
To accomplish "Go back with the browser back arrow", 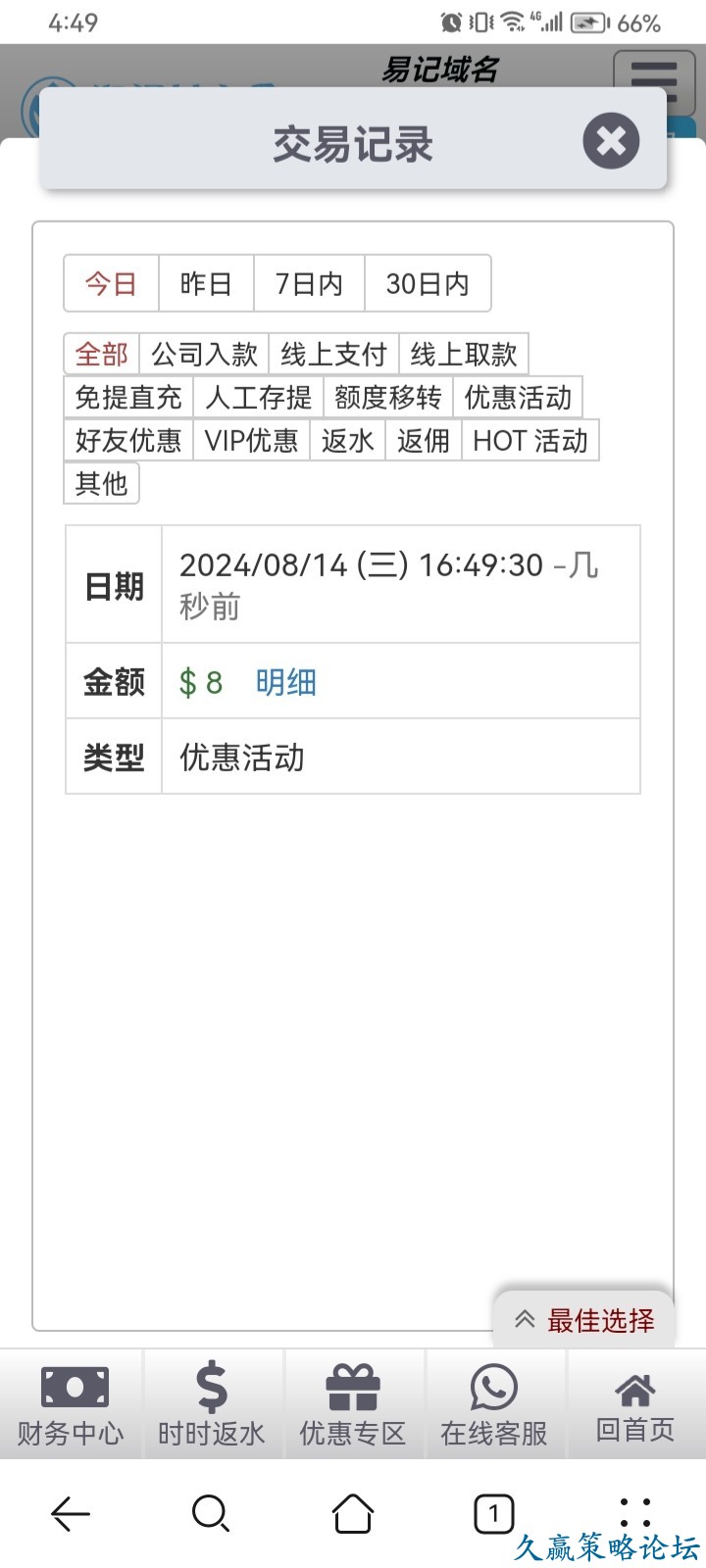I will point(71,1514).
